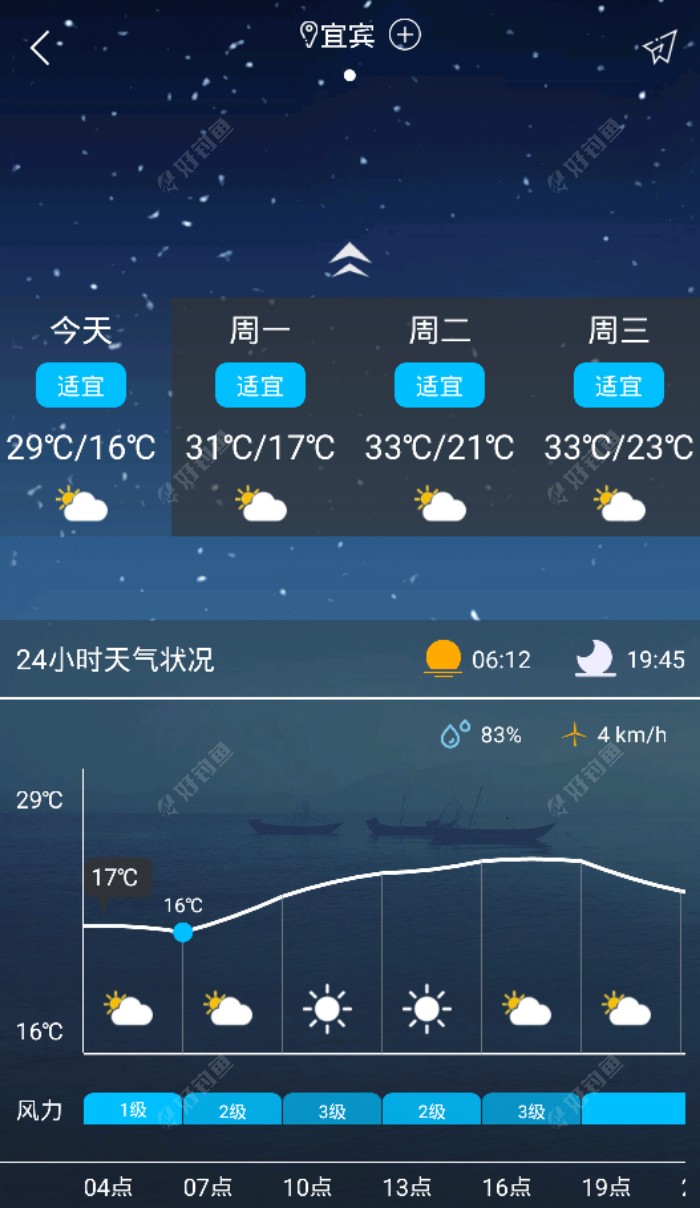Go back using the top-left arrow

[40, 47]
